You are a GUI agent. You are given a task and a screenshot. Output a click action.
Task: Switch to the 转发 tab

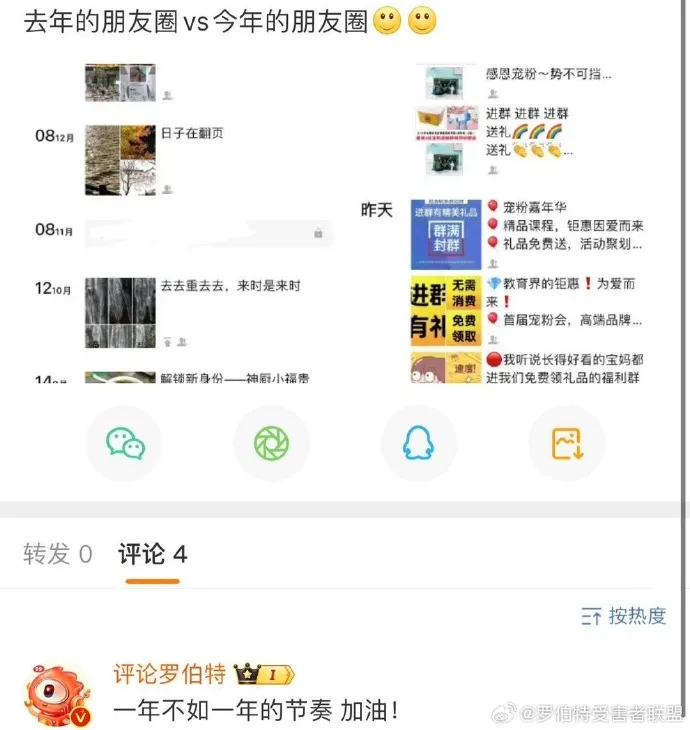coord(57,553)
